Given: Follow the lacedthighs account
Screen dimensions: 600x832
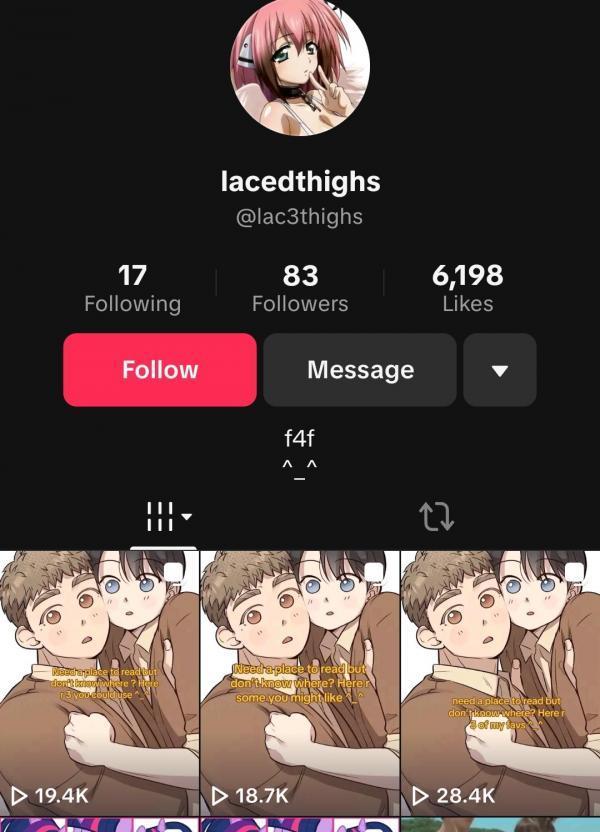Looking at the screenshot, I should tap(160, 370).
